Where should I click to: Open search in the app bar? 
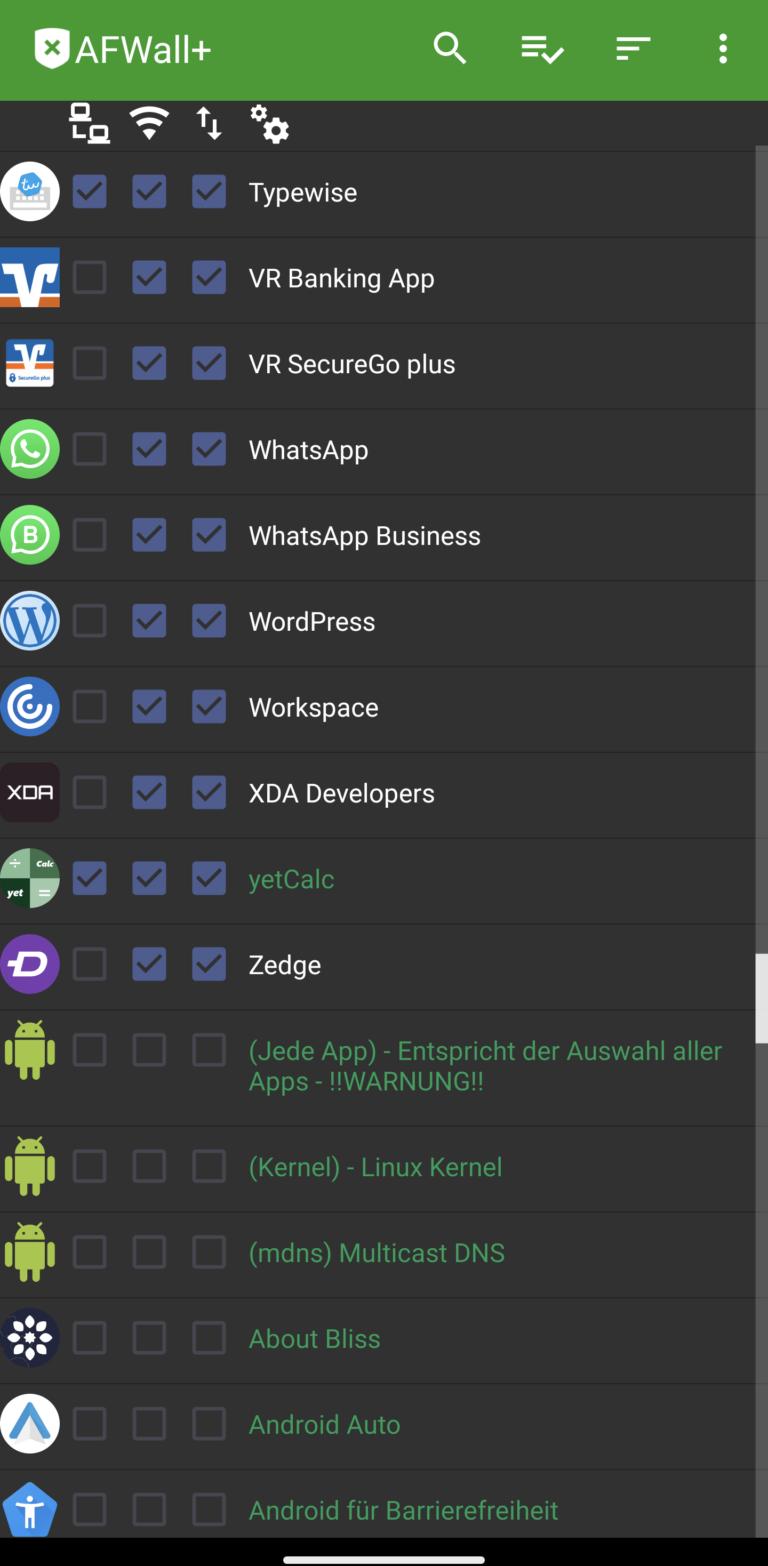[x=450, y=48]
